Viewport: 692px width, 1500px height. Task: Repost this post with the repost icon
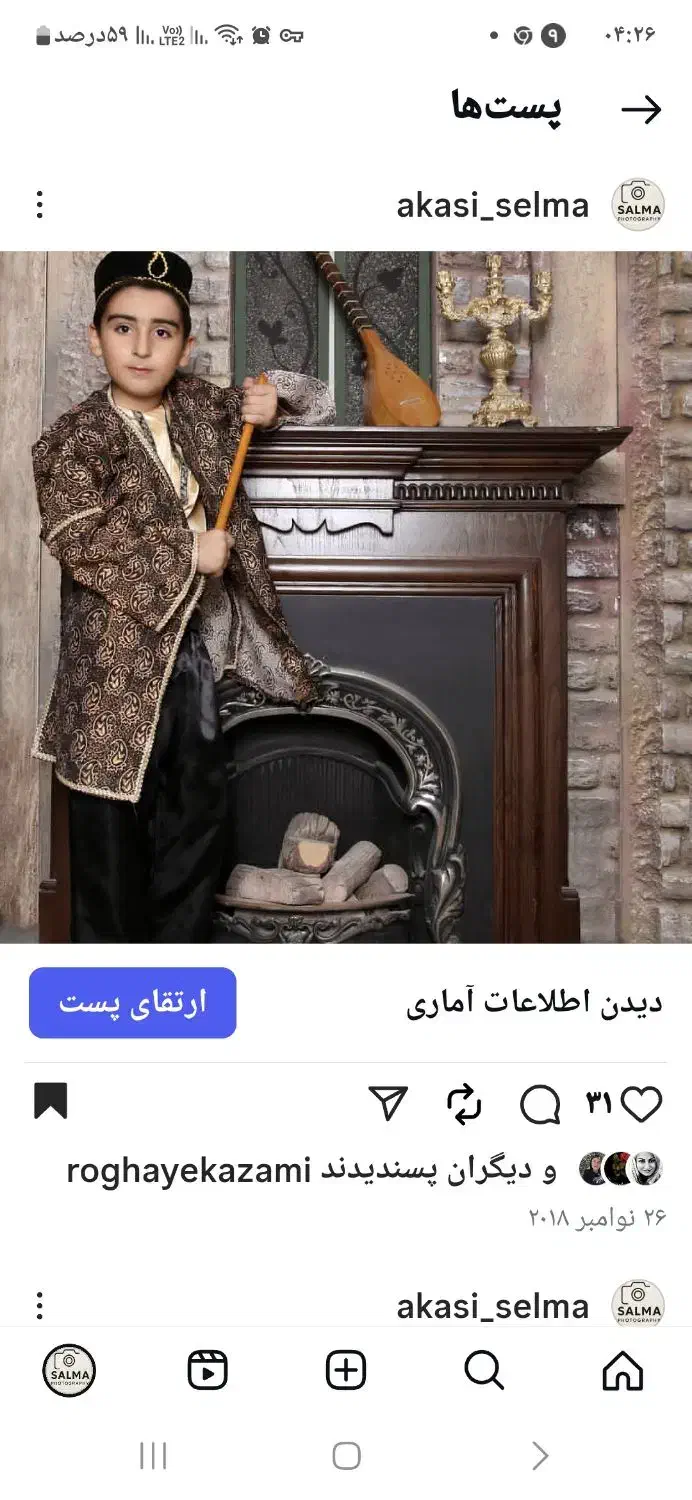(x=464, y=1105)
